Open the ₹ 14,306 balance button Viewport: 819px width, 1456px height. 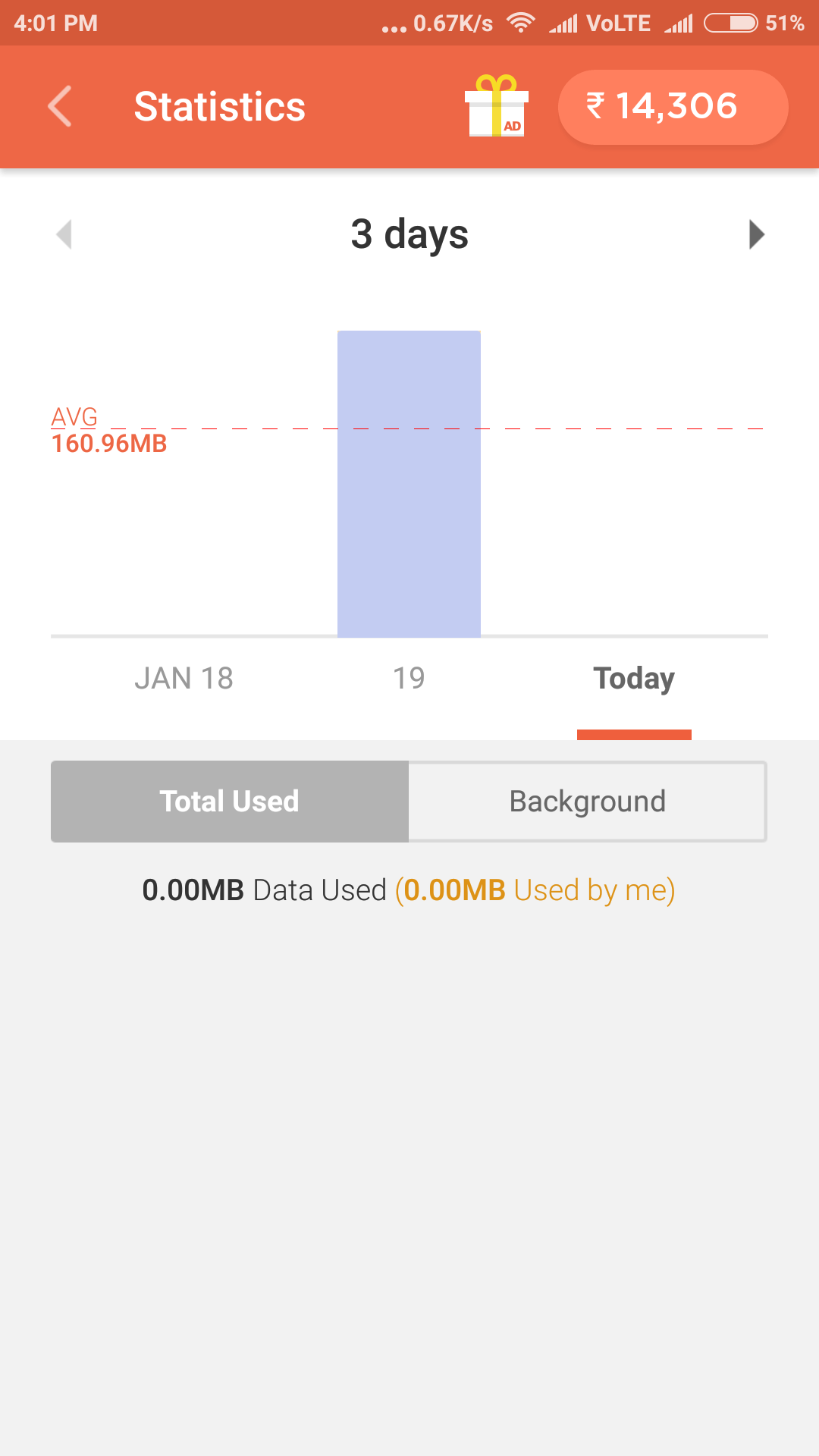click(673, 107)
